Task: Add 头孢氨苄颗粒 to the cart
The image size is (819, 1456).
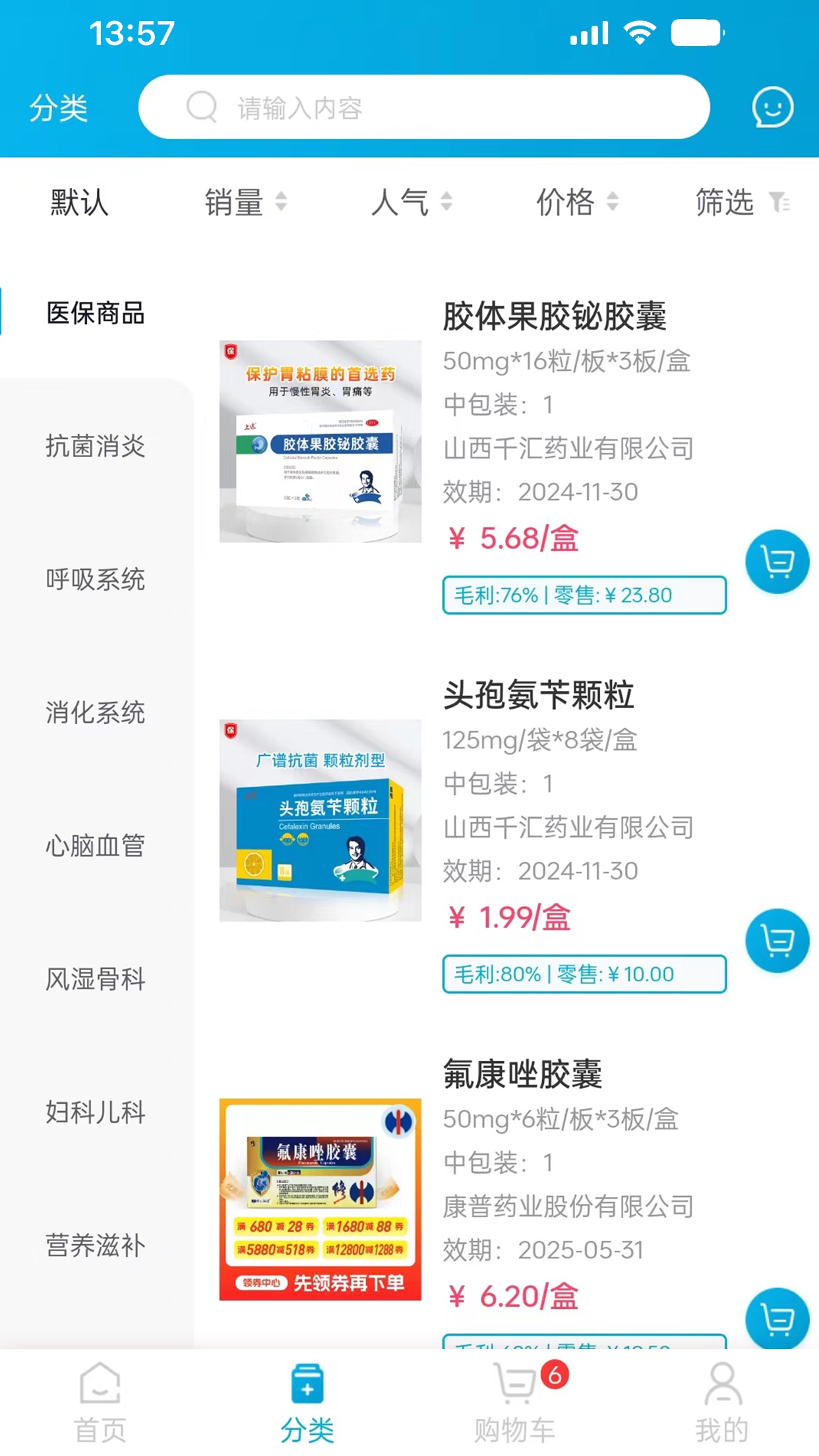Action: pos(777,940)
